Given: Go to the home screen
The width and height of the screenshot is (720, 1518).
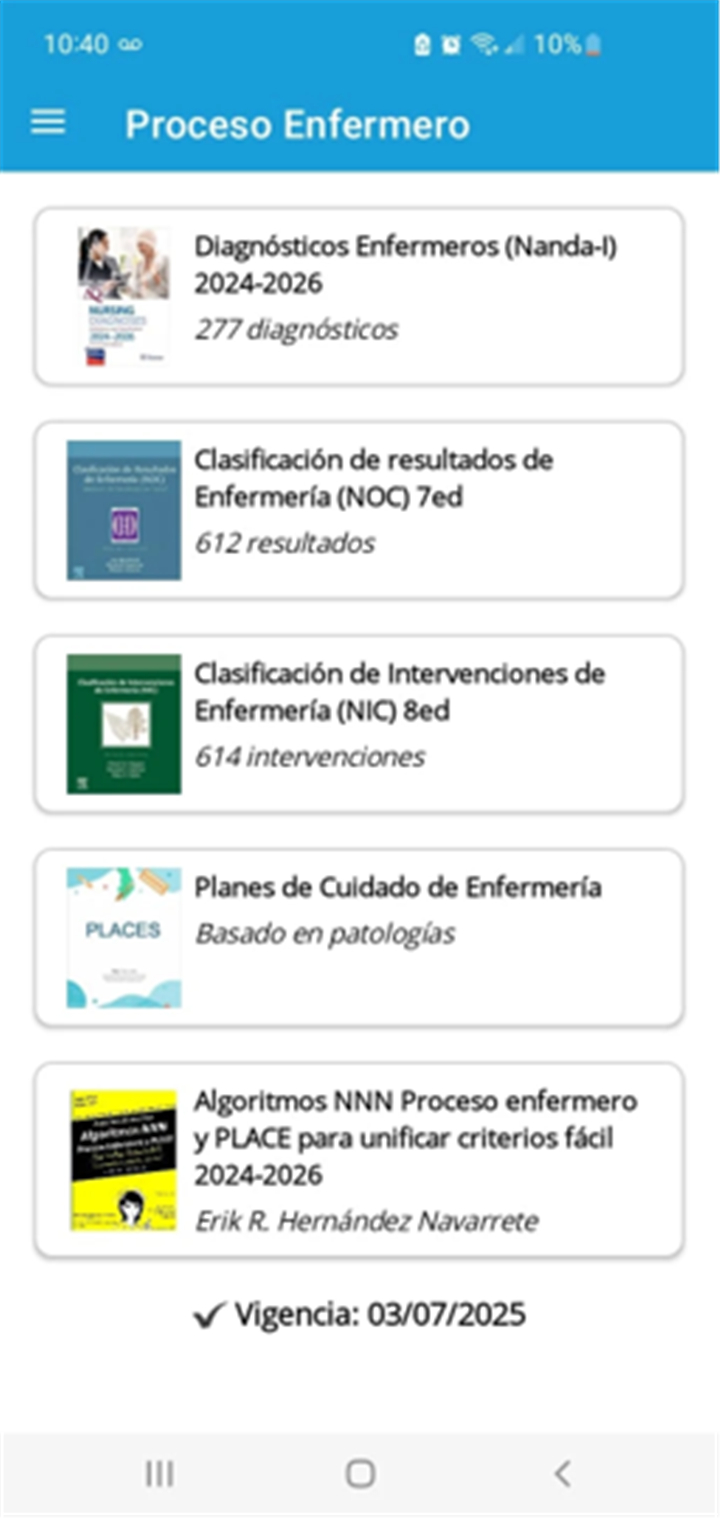Looking at the screenshot, I should point(360,1473).
